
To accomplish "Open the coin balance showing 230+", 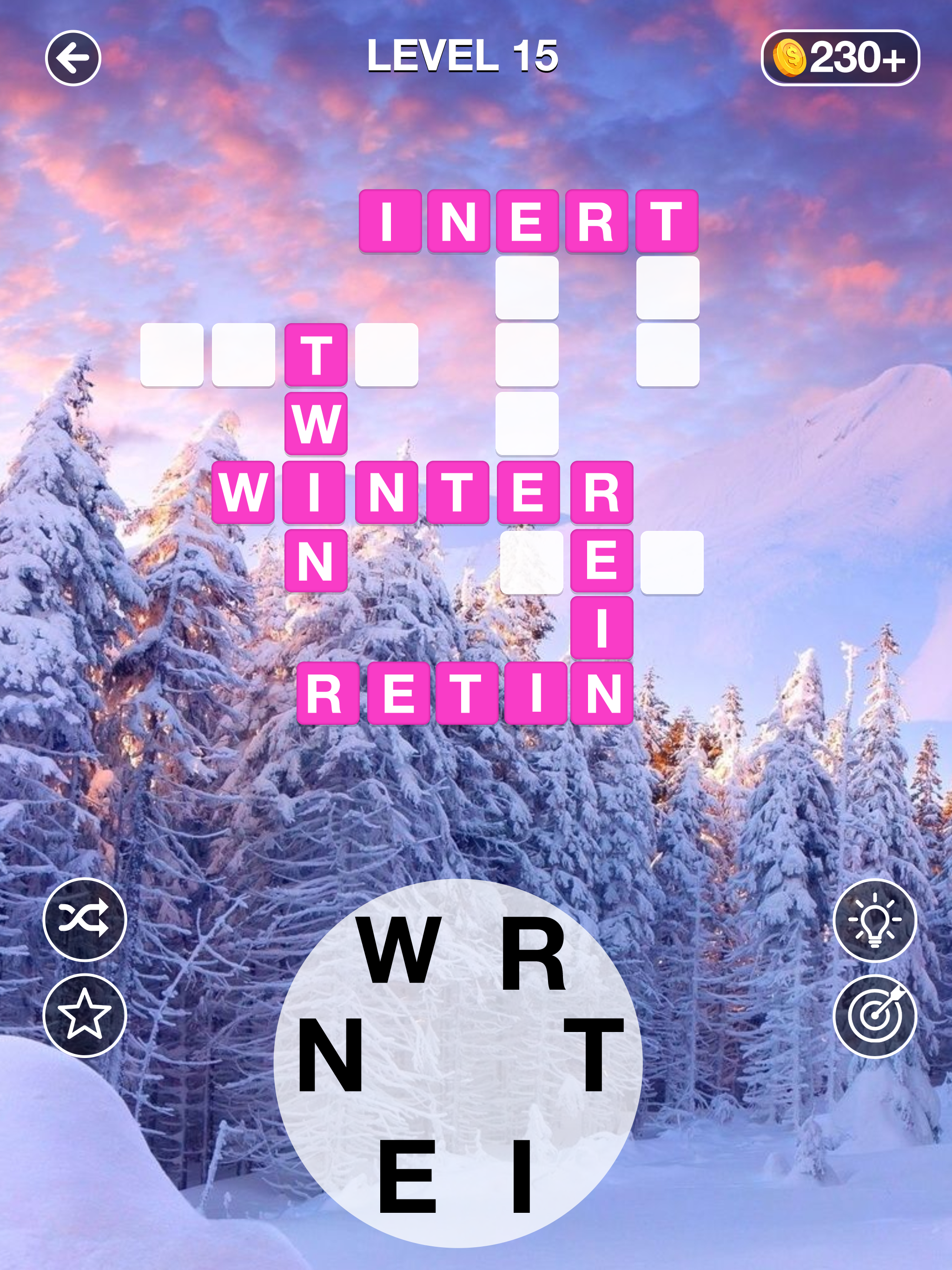I will click(x=840, y=58).
